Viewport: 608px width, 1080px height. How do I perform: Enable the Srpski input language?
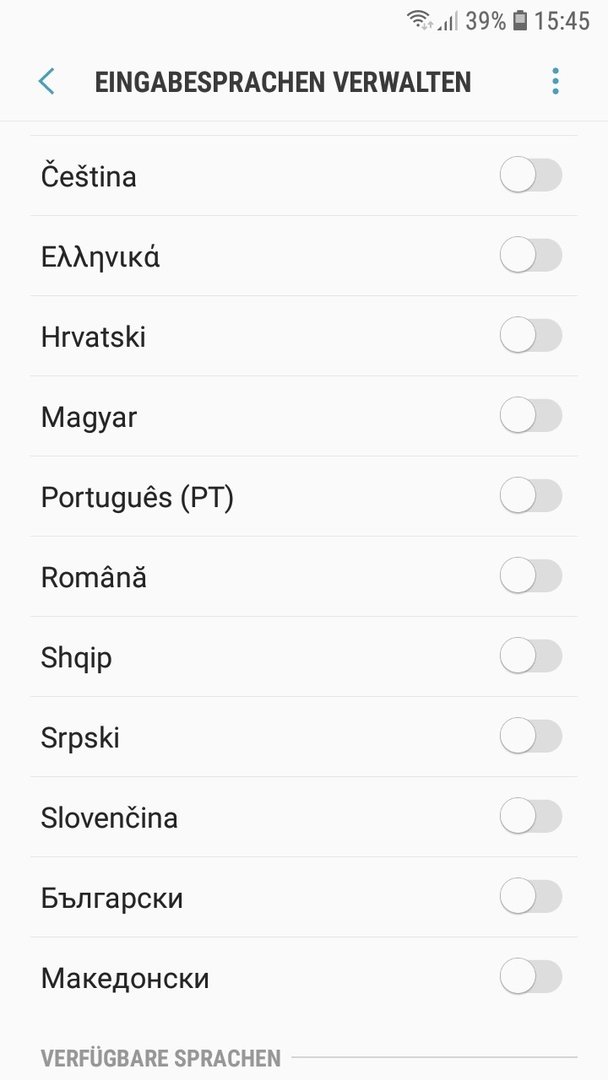pyautogui.click(x=531, y=736)
